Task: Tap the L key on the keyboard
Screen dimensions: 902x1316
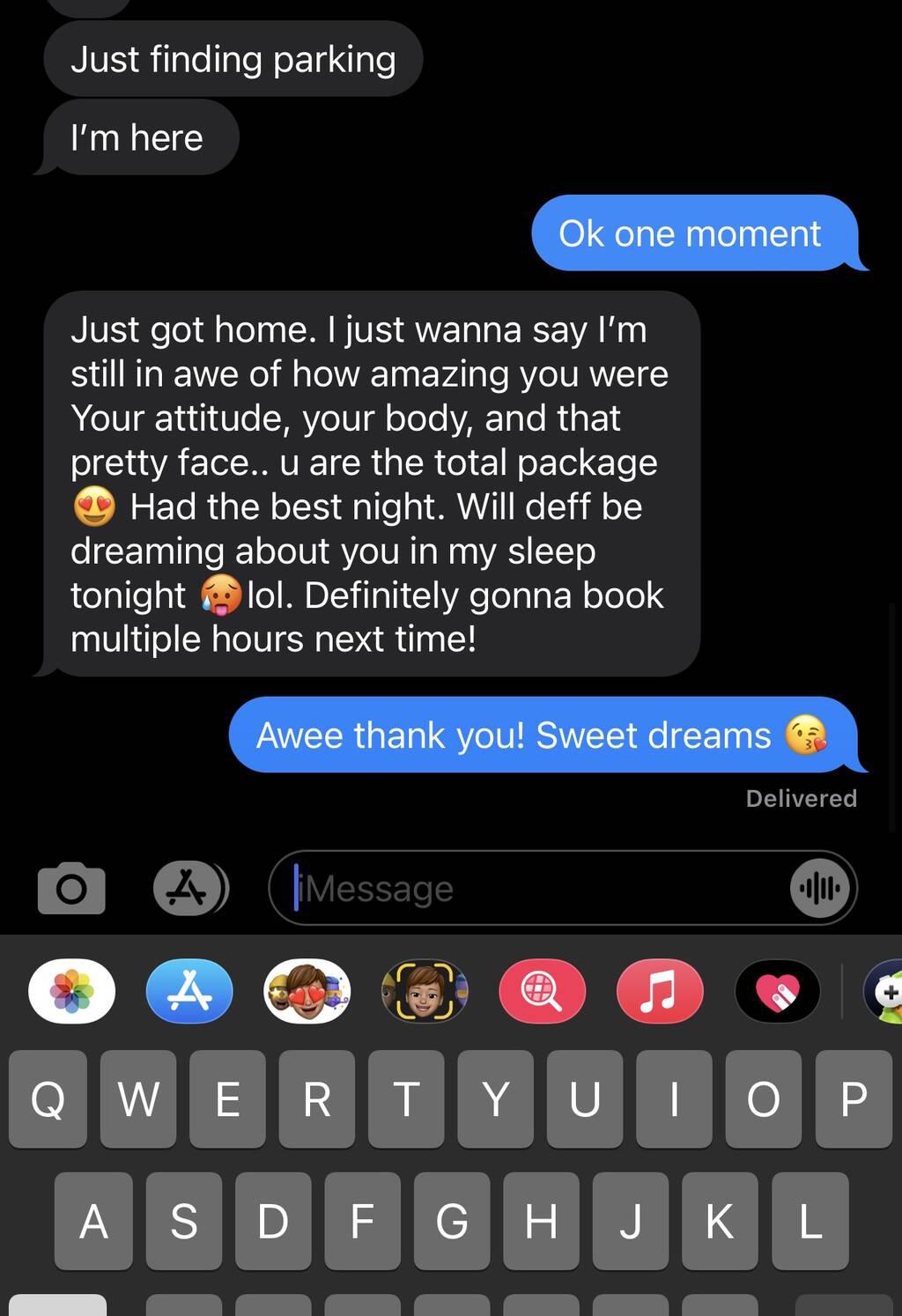Action: [810, 1221]
